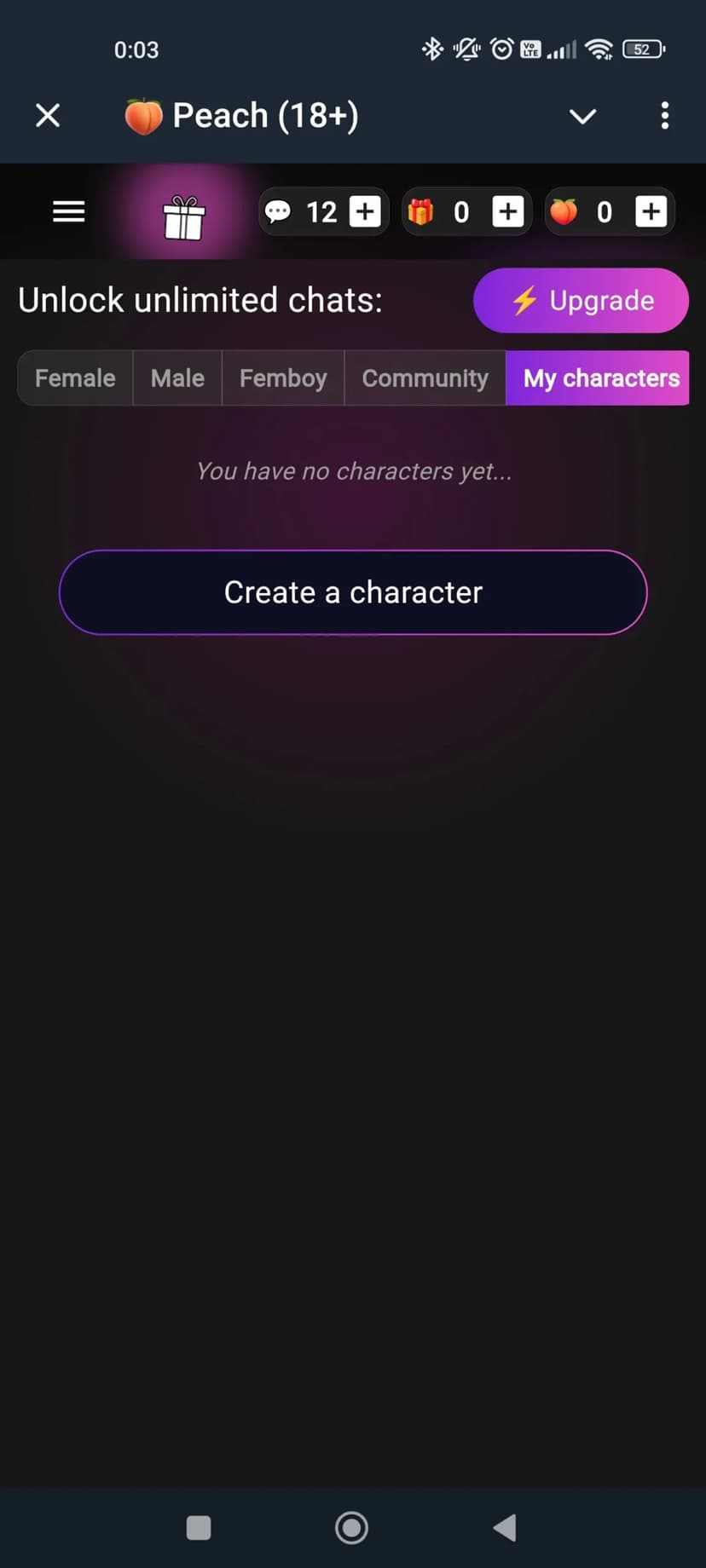Add peach currency with plus button

(651, 211)
